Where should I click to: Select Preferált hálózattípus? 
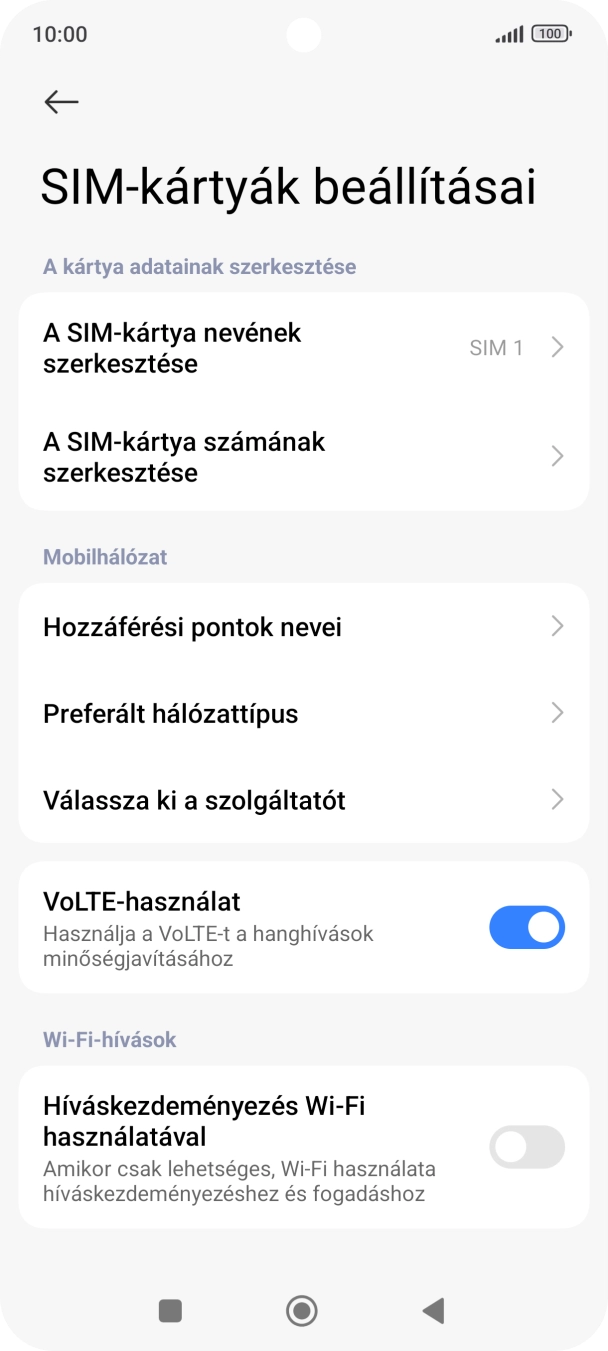(303, 714)
